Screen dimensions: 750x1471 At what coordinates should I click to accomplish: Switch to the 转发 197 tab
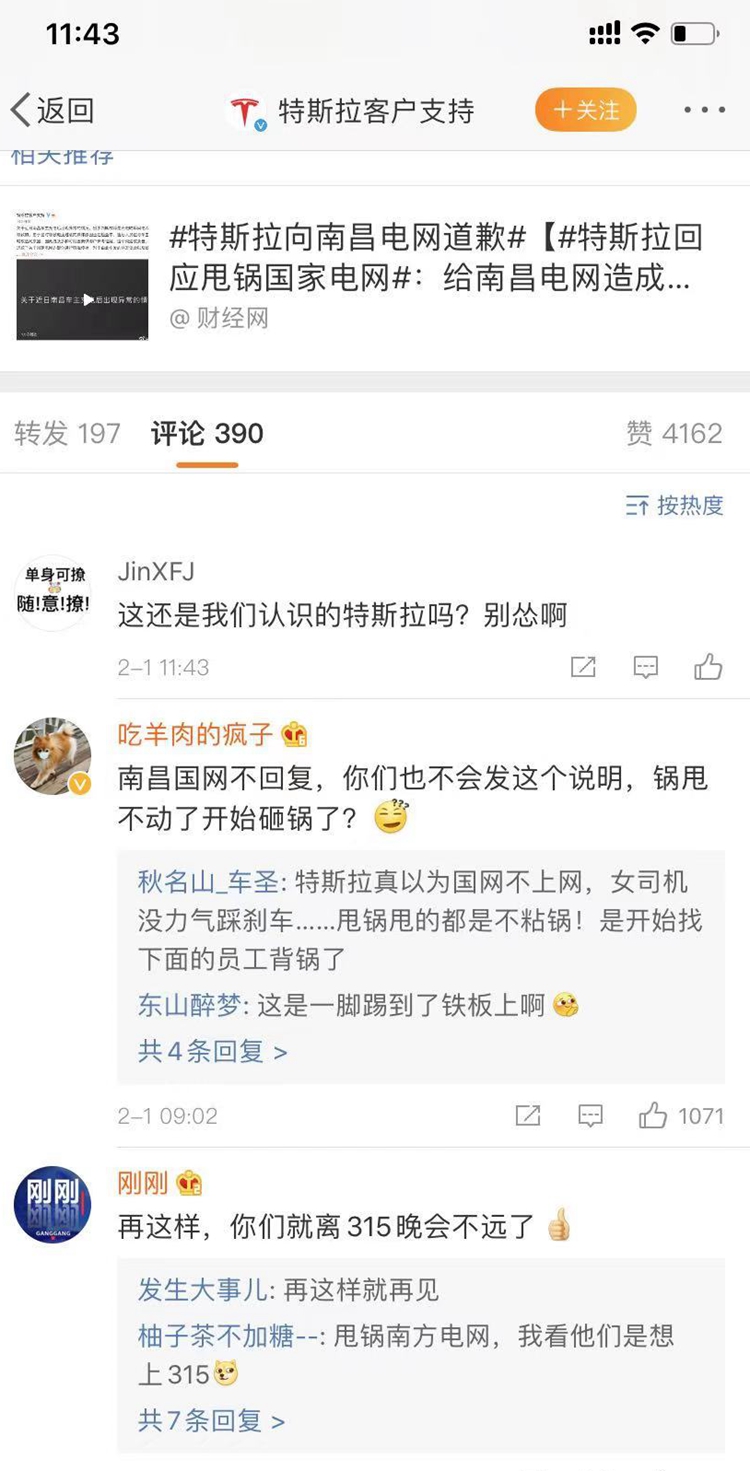tap(67, 433)
